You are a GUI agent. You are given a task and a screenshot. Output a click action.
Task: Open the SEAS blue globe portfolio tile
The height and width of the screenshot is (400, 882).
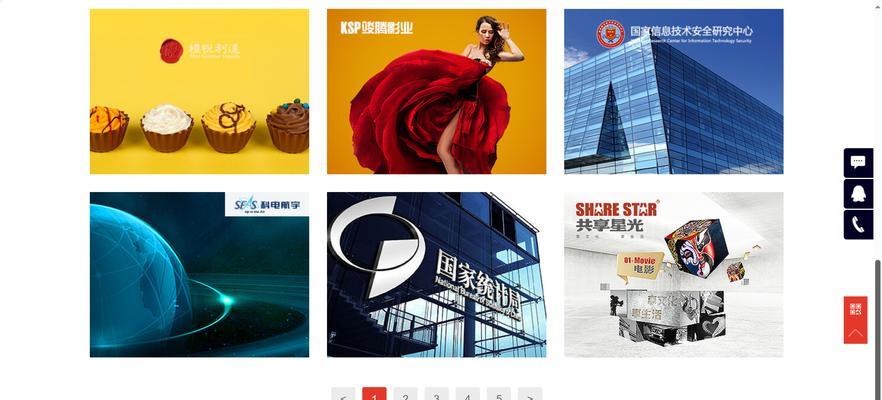point(199,274)
